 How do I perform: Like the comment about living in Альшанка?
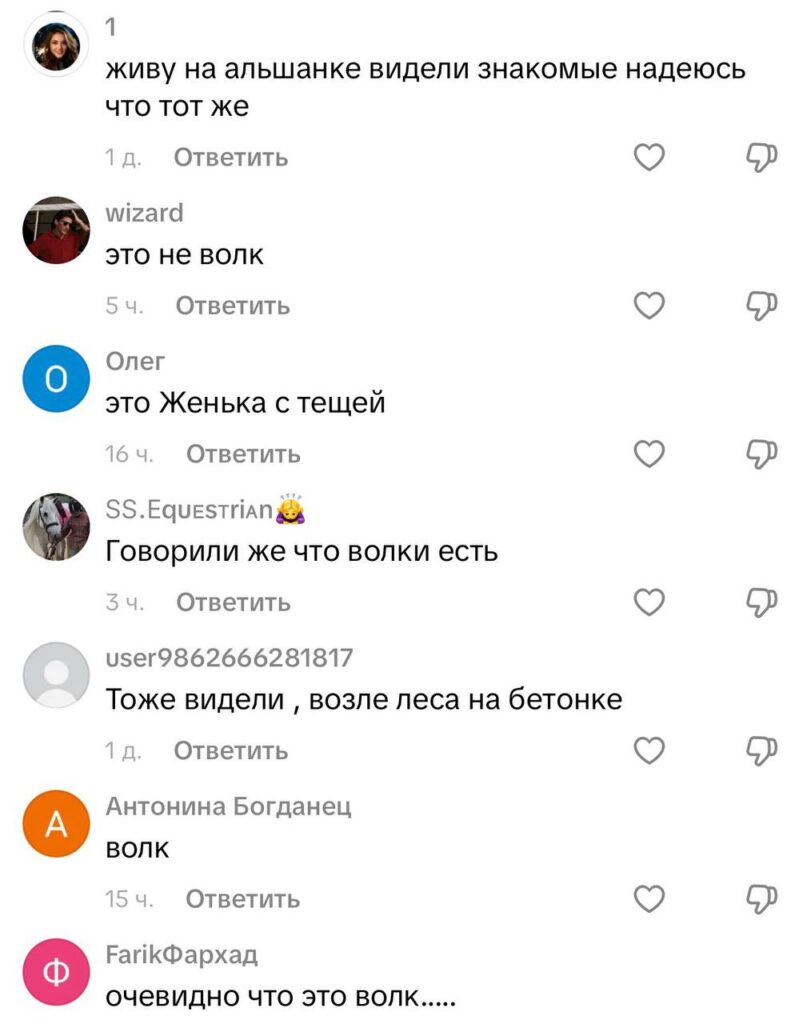650,157
